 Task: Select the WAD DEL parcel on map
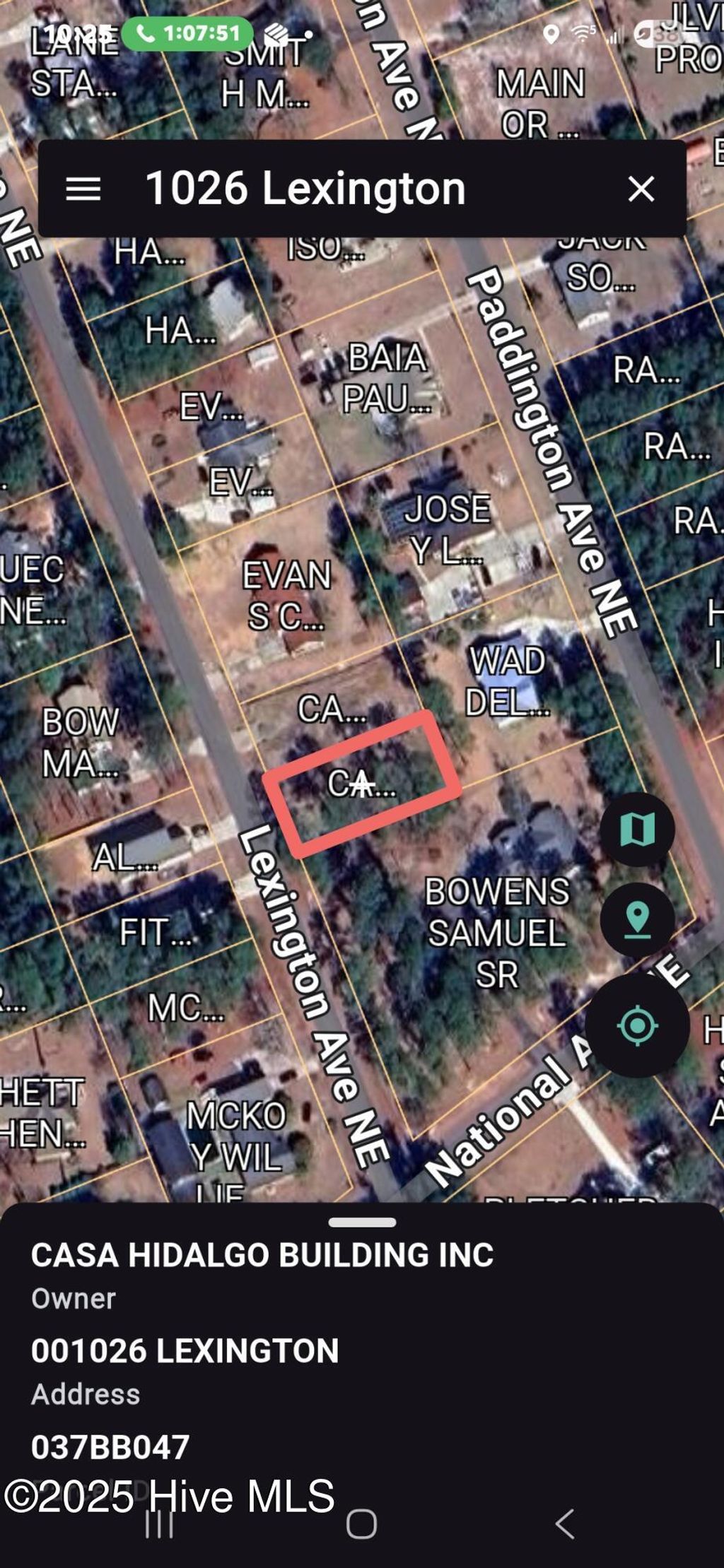click(506, 682)
